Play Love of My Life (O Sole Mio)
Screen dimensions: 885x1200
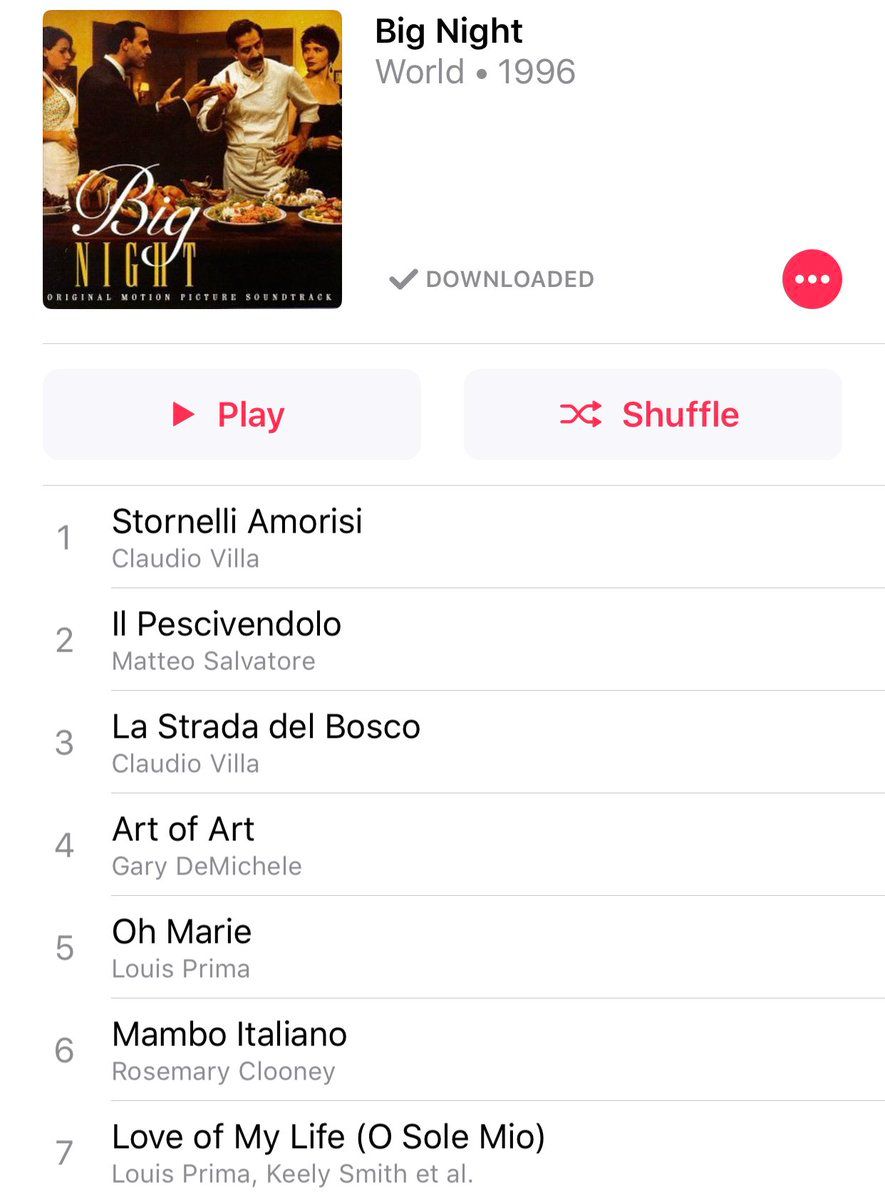tap(328, 1152)
